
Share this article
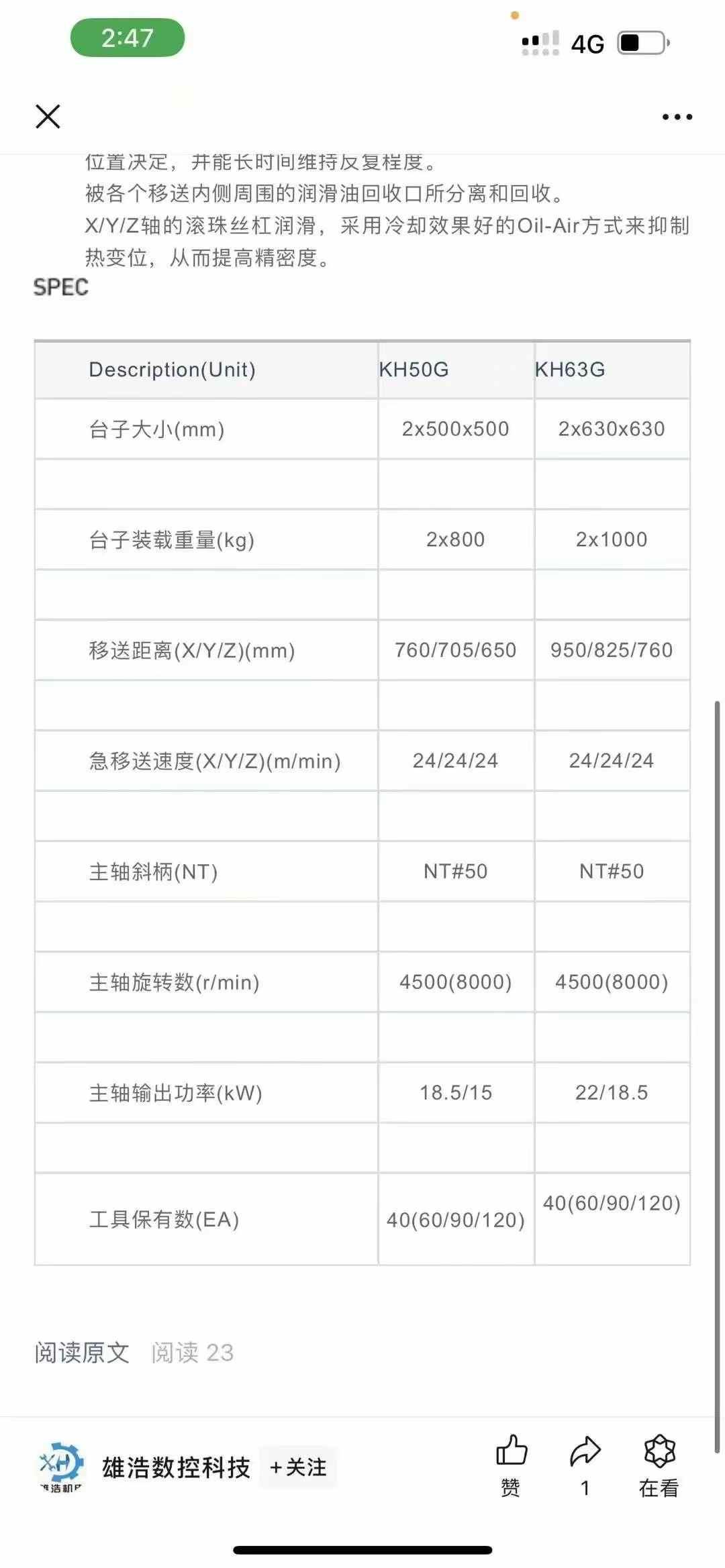[585, 1466]
